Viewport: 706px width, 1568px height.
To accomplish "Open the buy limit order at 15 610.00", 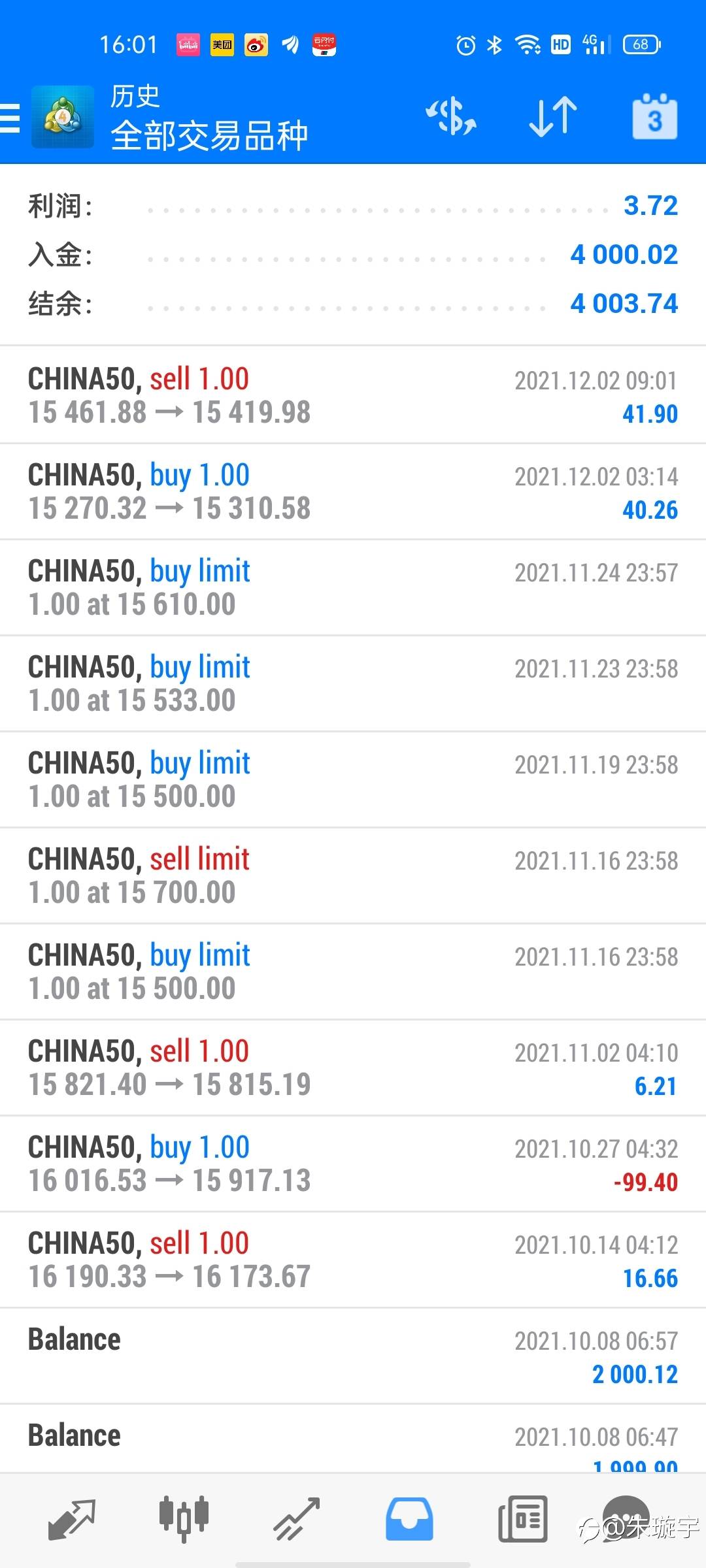I will [353, 587].
